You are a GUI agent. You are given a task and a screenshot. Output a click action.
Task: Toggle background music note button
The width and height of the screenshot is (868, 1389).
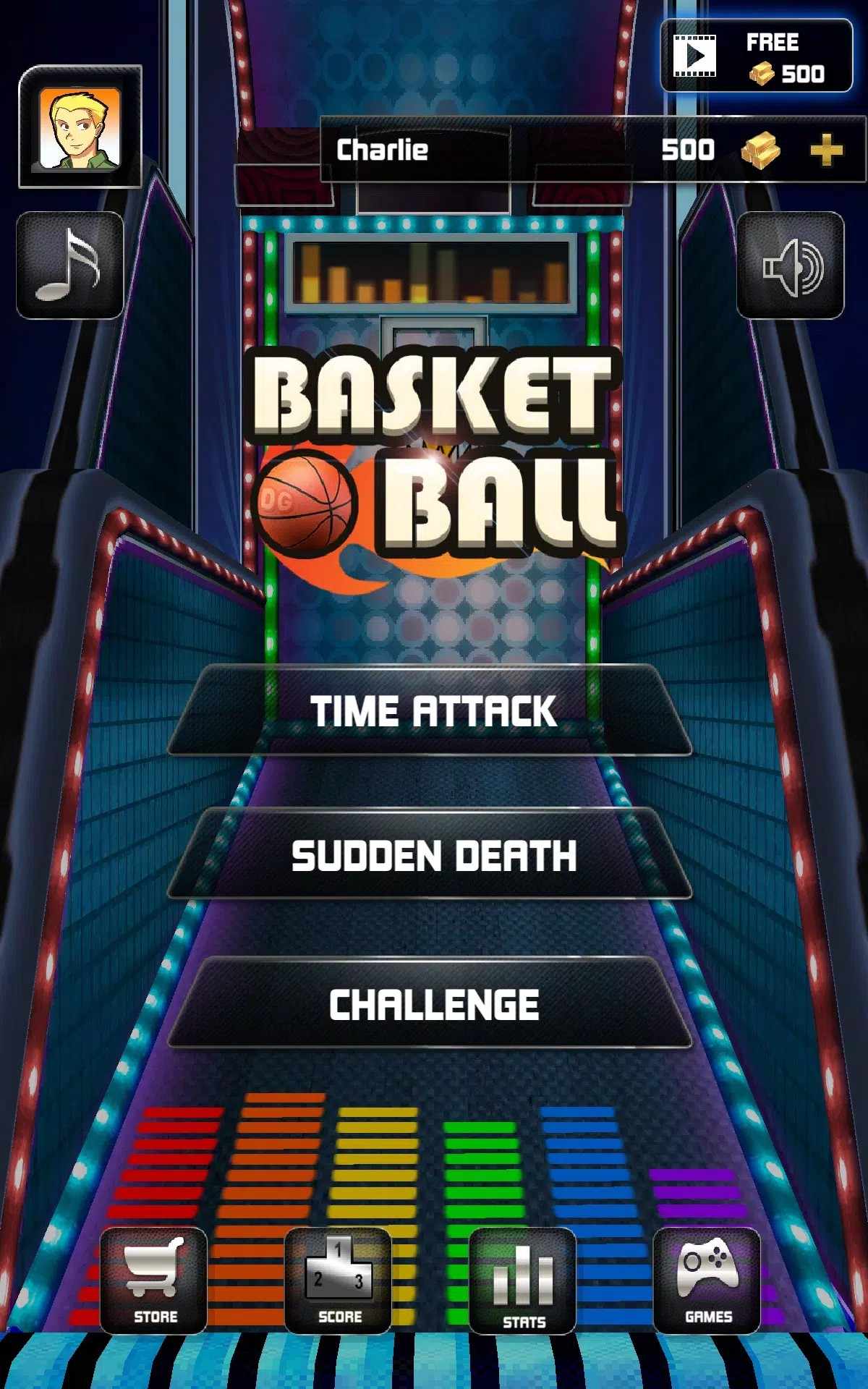click(69, 265)
